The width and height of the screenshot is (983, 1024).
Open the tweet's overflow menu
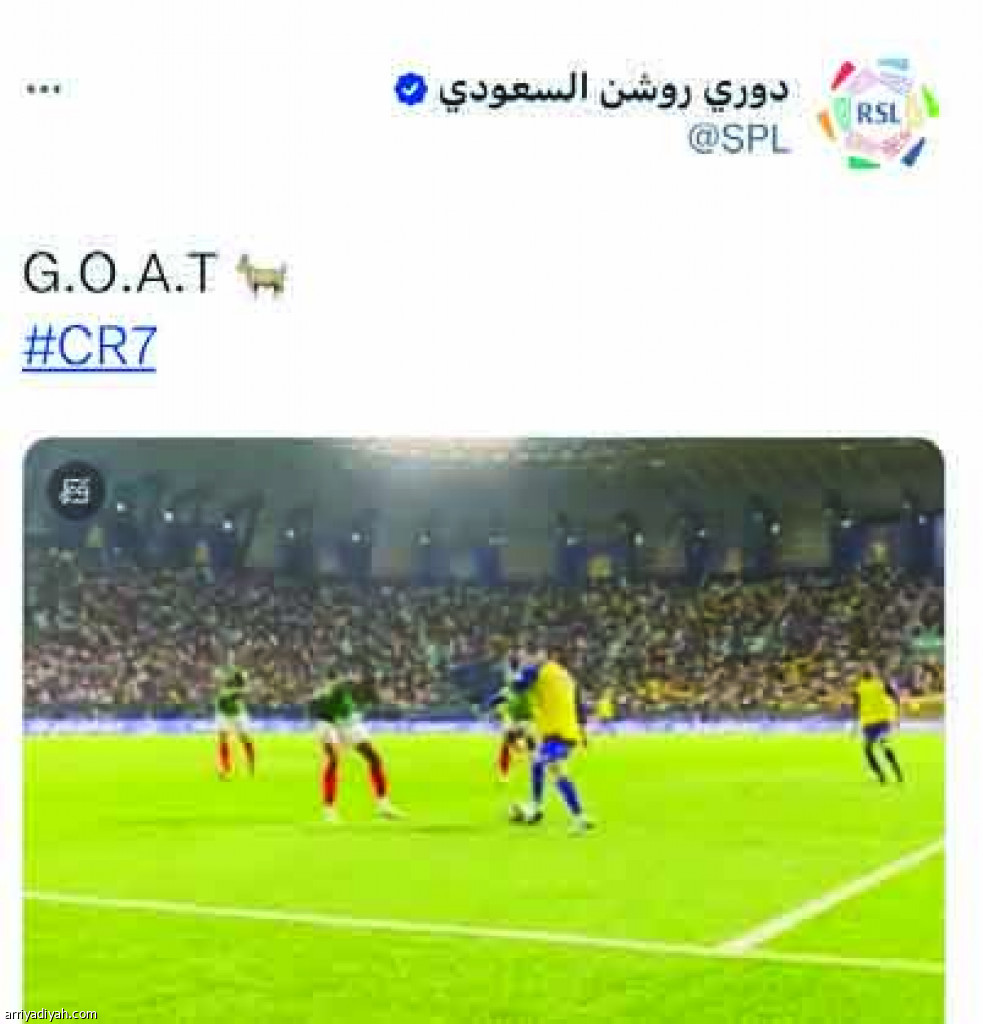click(x=44, y=89)
